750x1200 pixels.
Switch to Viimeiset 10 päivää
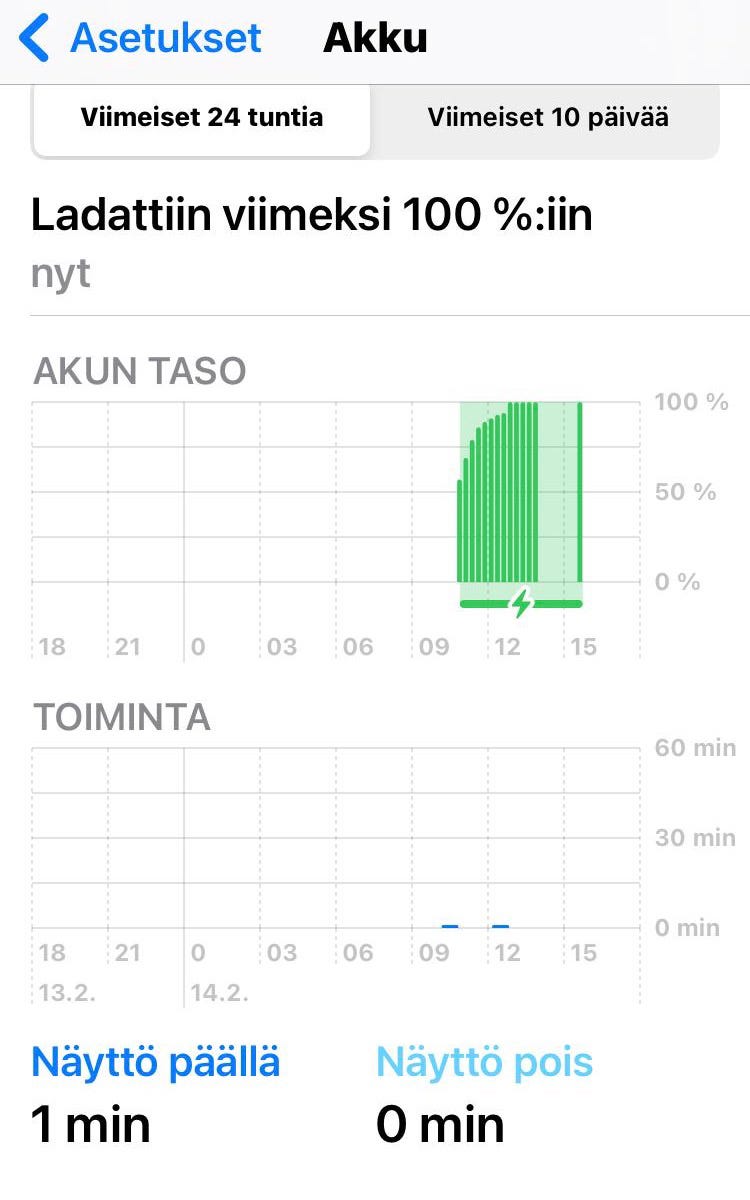pyautogui.click(x=548, y=119)
